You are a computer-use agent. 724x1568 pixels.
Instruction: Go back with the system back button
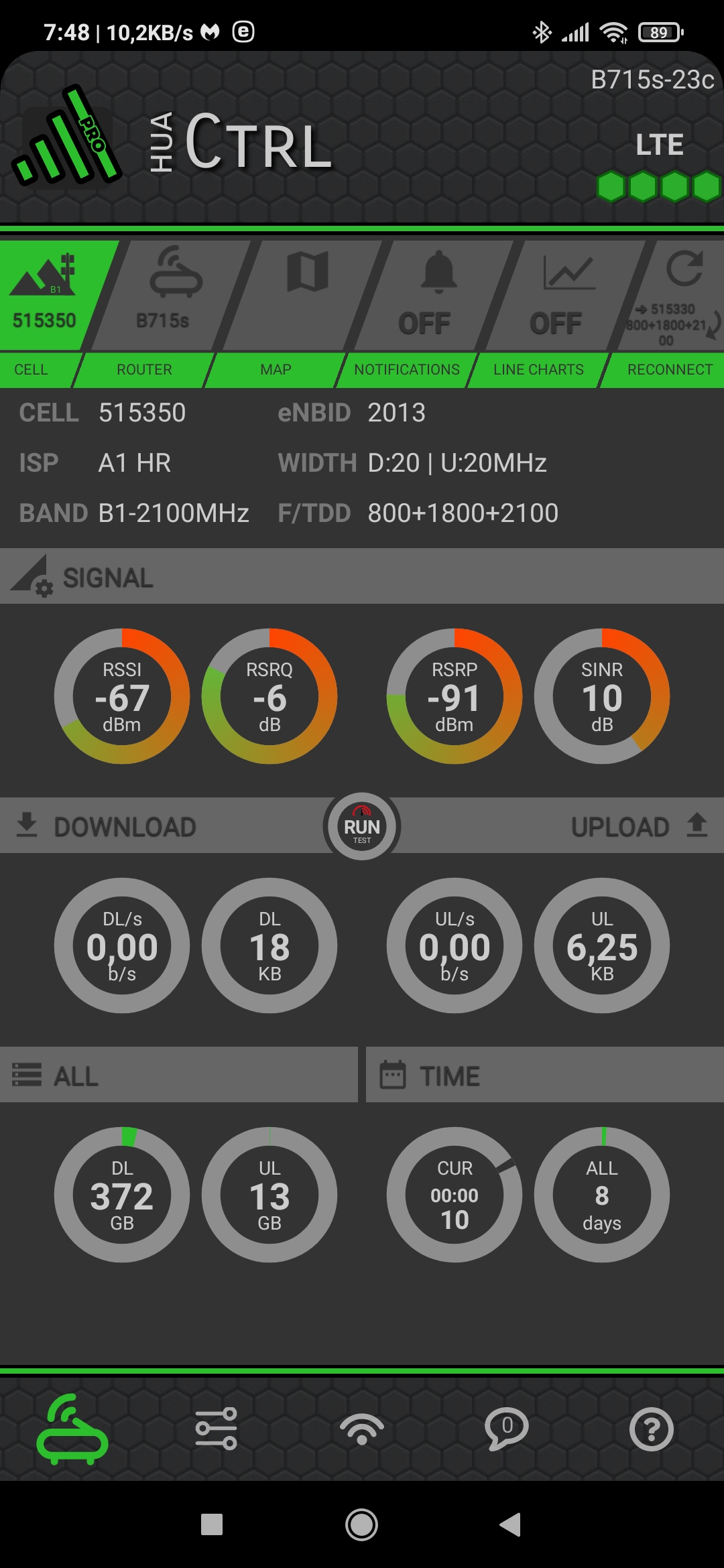click(511, 1524)
